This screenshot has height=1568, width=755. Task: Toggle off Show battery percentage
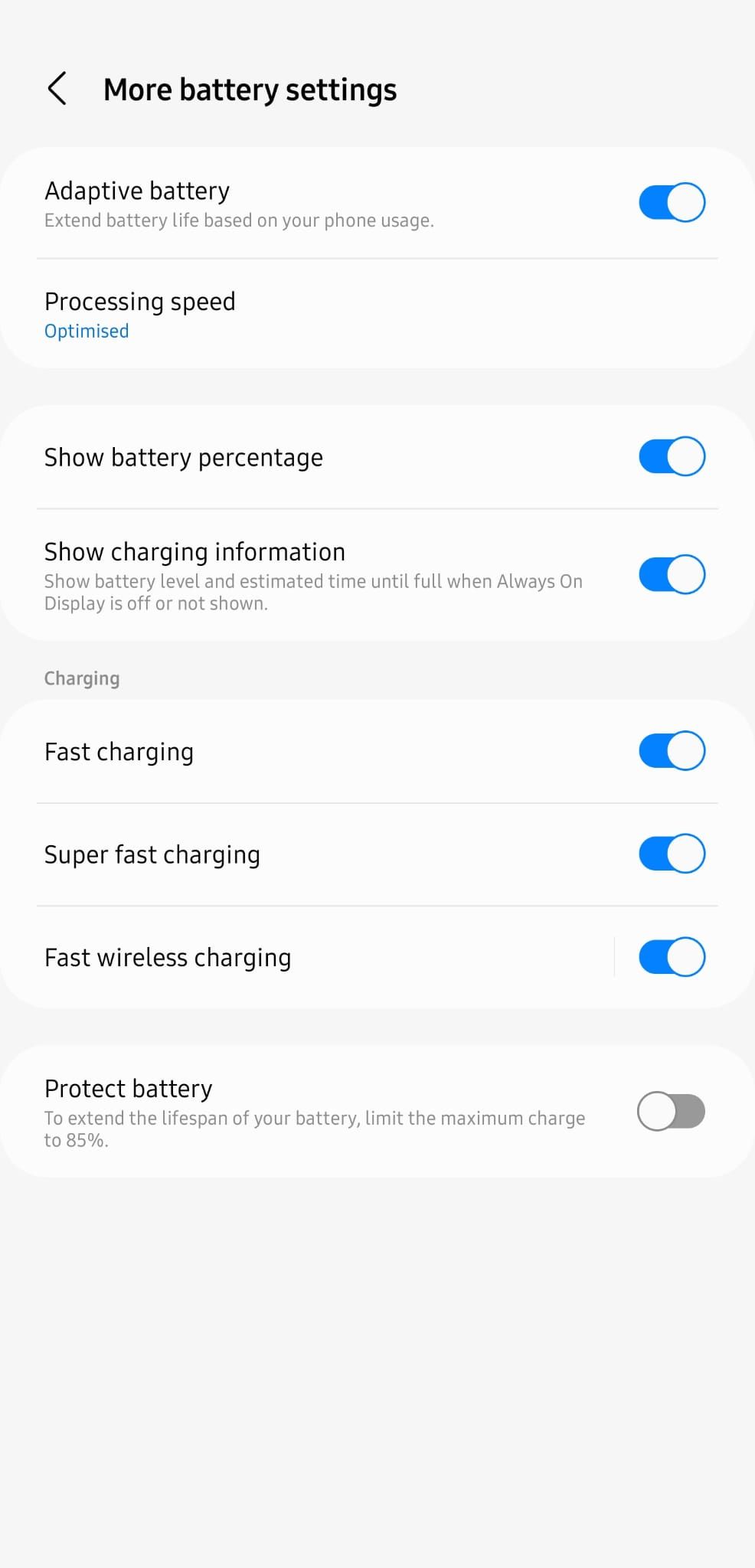point(671,456)
